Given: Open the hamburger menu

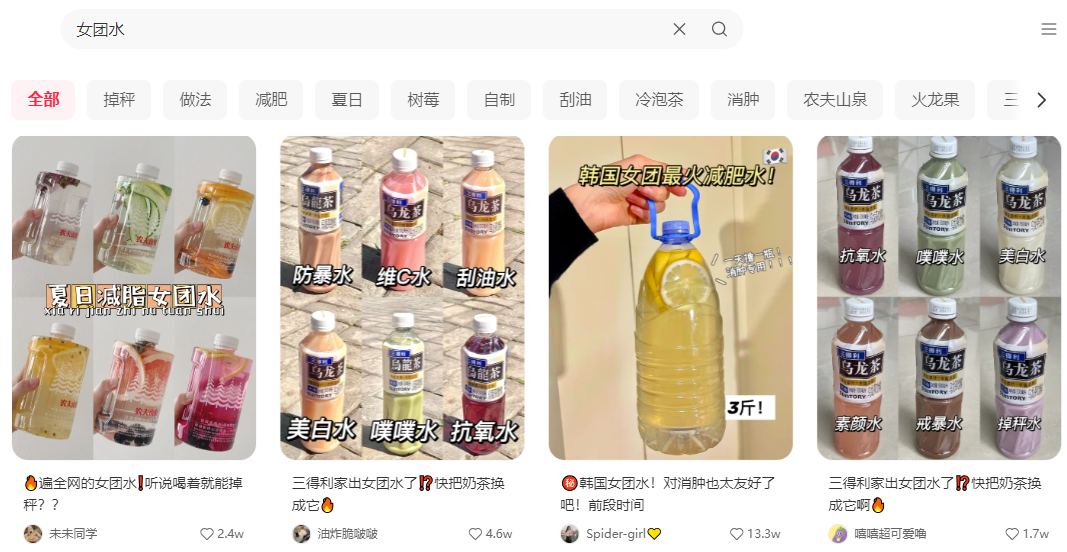Looking at the screenshot, I should tap(1048, 29).
